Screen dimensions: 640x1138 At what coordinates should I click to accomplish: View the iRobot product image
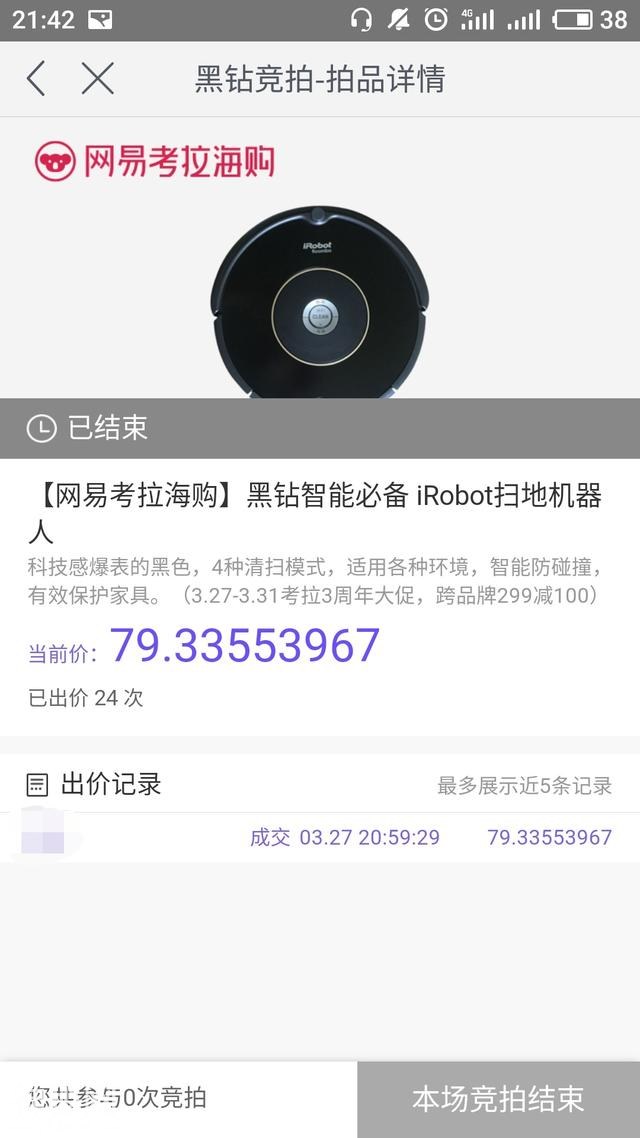click(x=320, y=302)
